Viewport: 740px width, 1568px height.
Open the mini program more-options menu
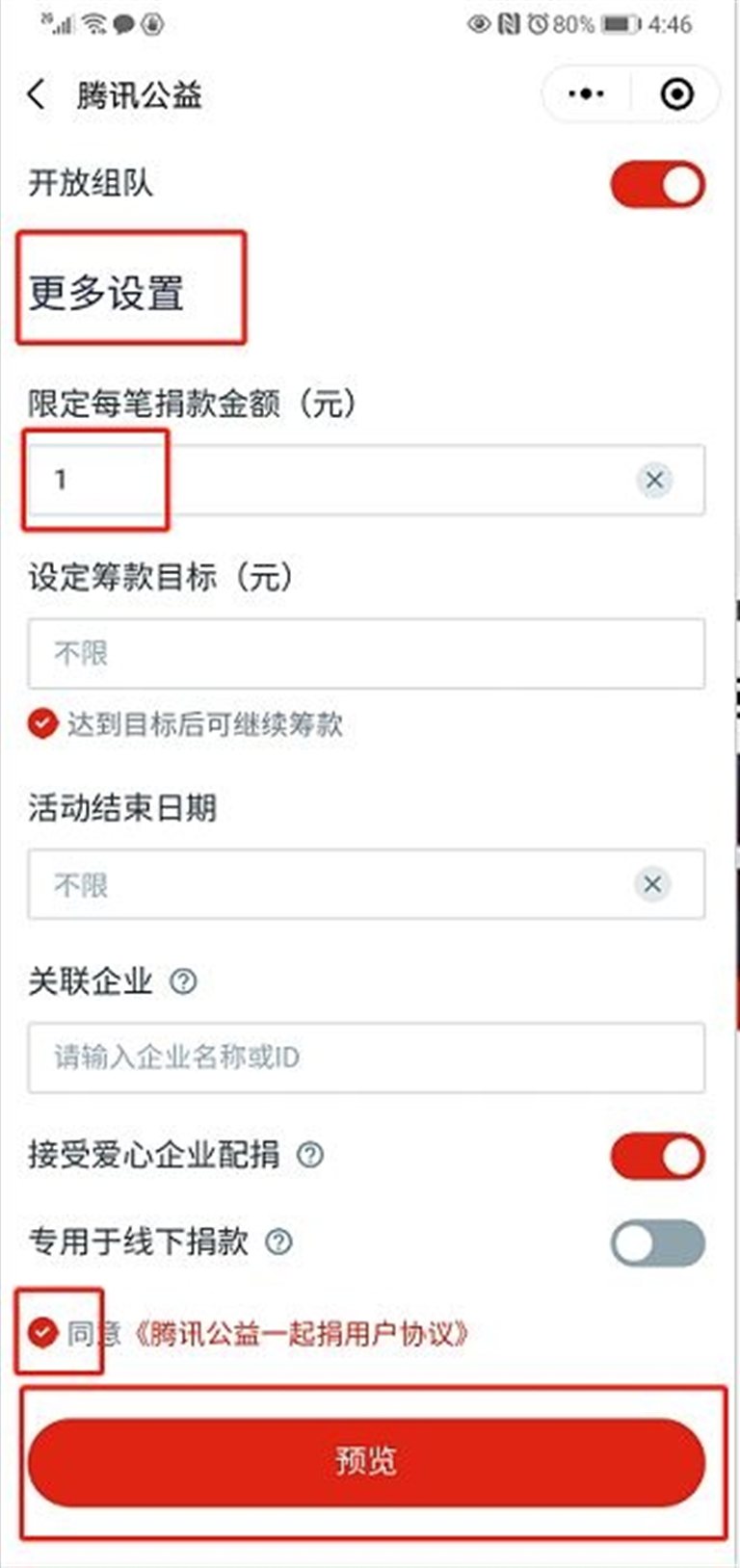click(x=586, y=94)
